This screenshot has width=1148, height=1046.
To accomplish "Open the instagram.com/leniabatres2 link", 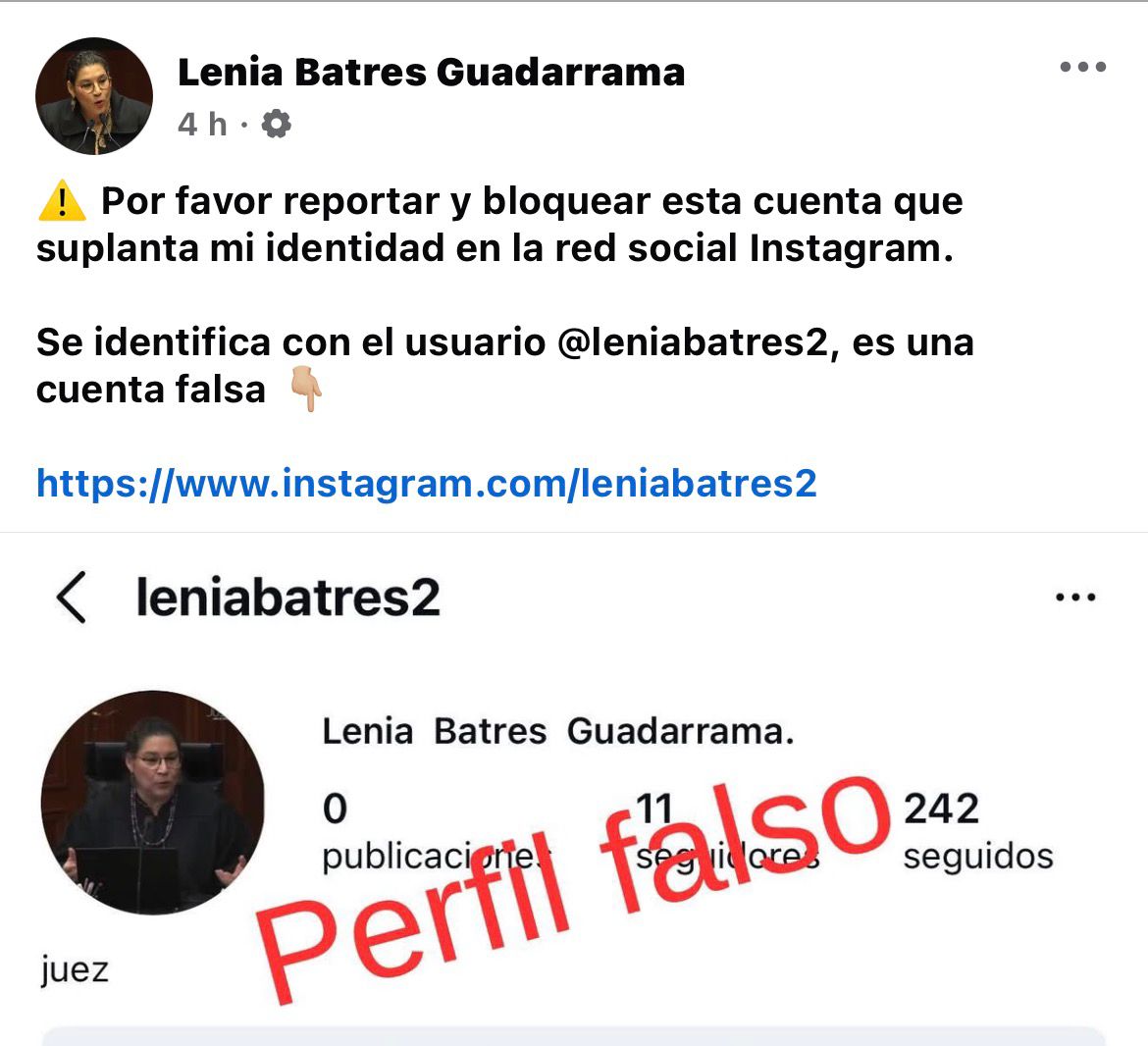I will (426, 484).
